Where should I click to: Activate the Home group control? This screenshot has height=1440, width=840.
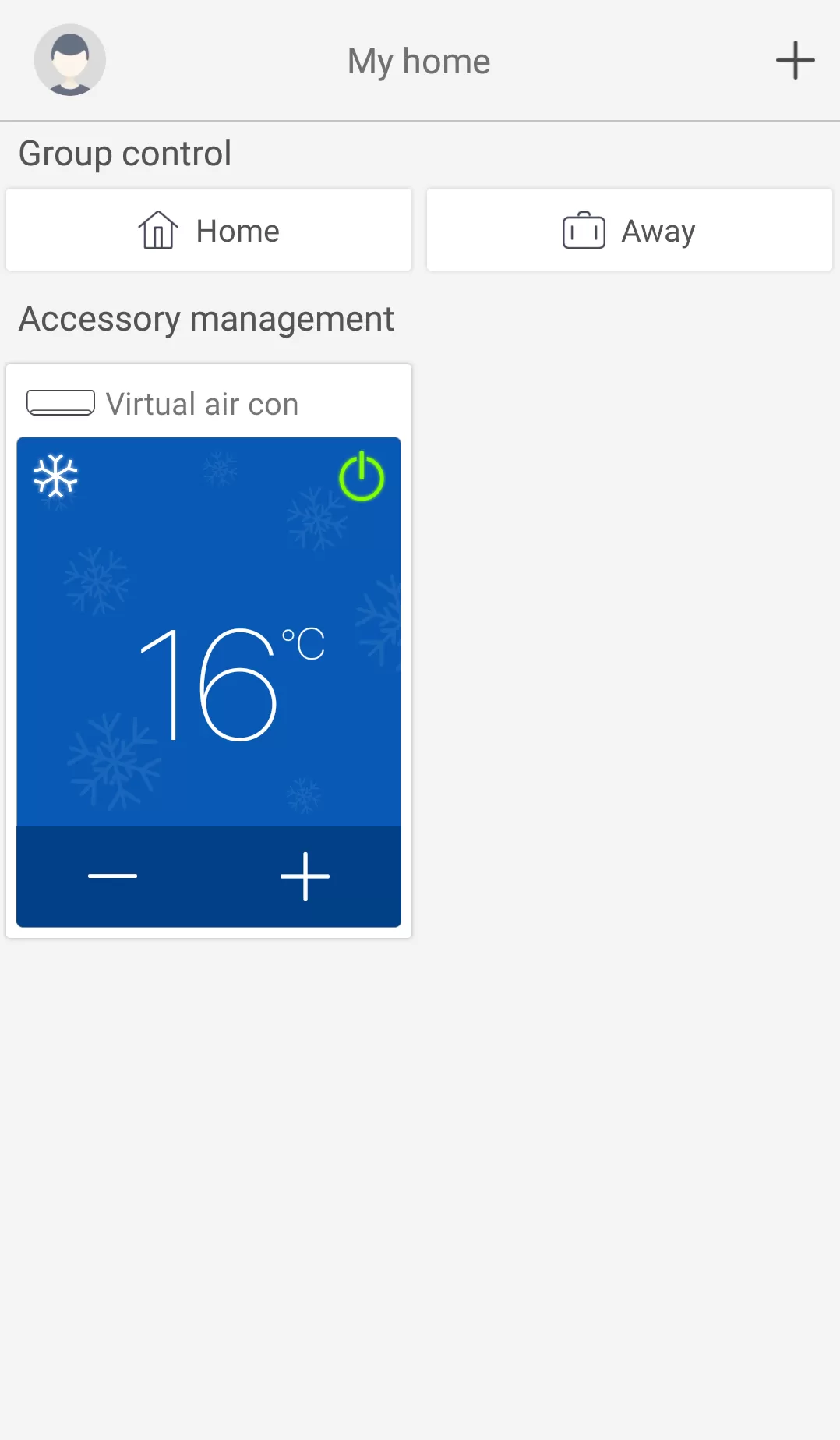209,231
